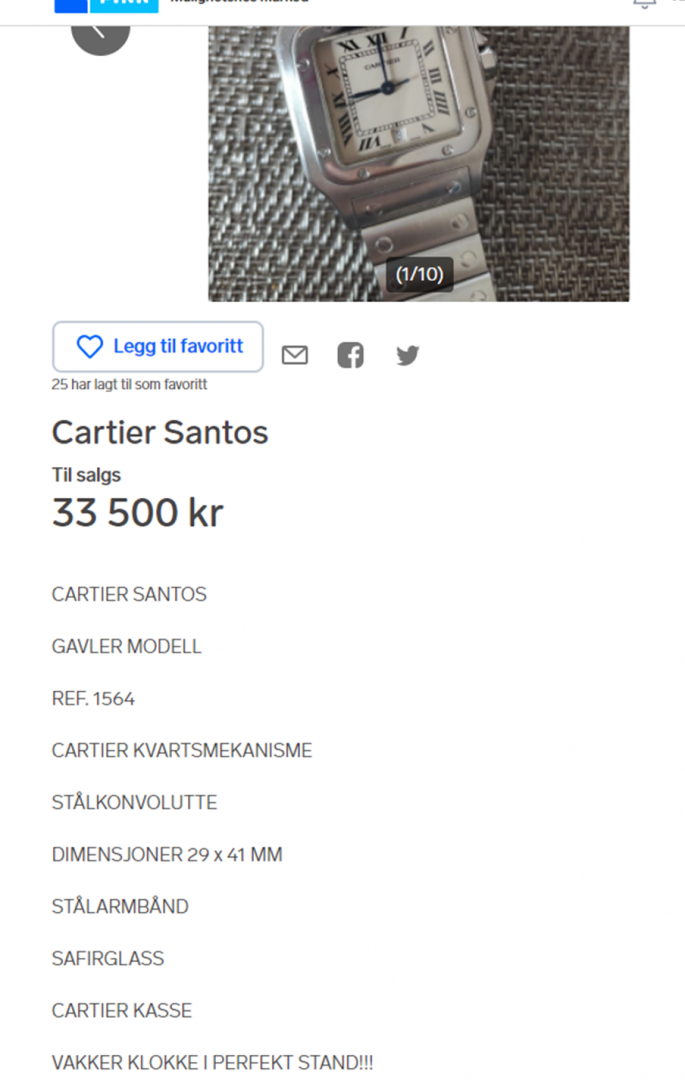The height and width of the screenshot is (1080, 685).
Task: Share listing via email envelope icon
Action: [295, 355]
